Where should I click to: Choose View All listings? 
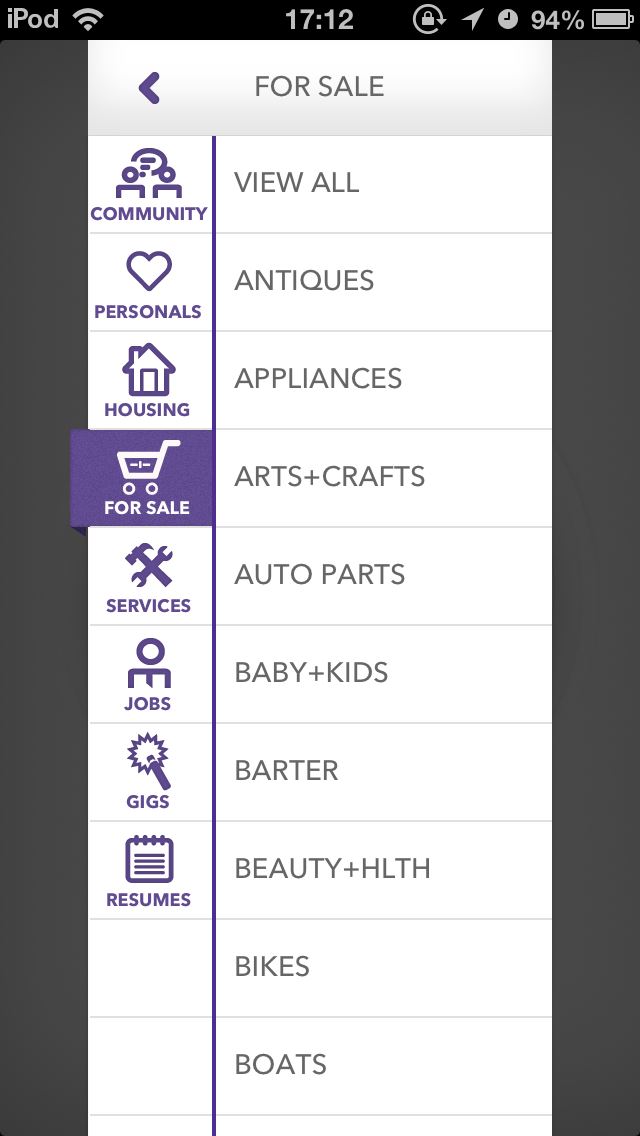pos(383,184)
